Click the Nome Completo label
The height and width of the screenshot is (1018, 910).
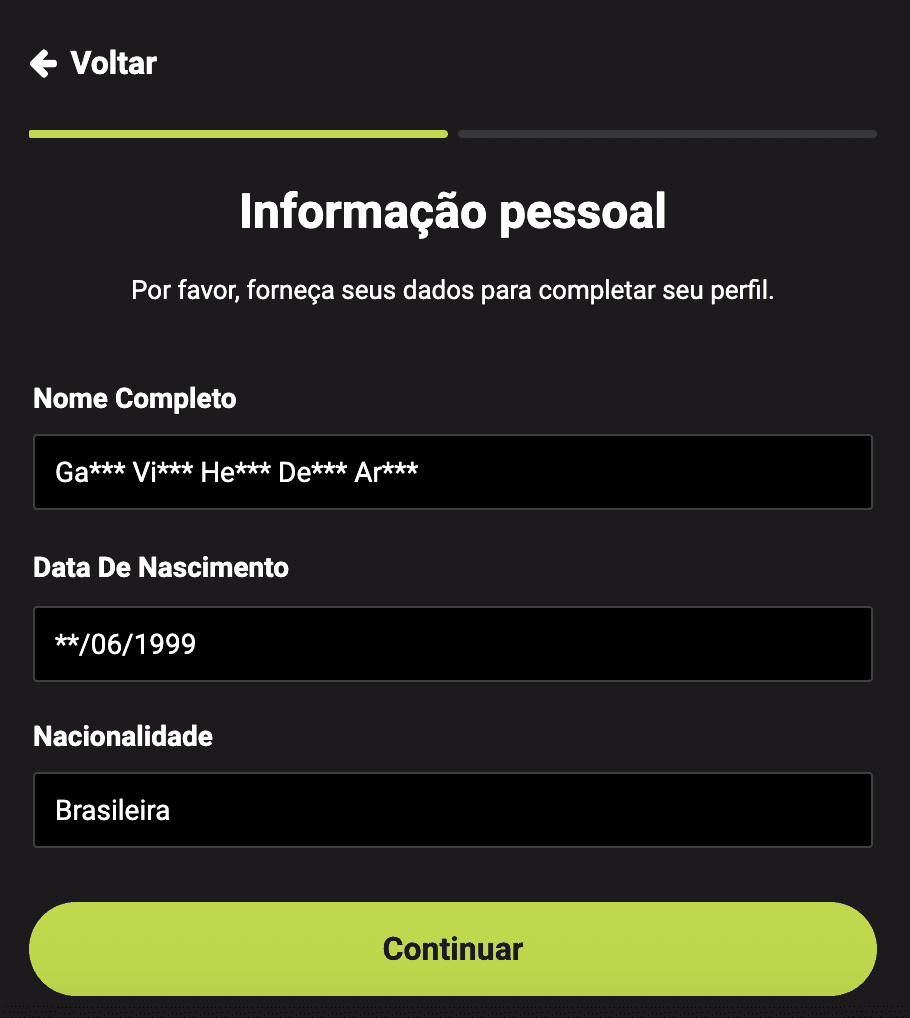(x=135, y=398)
